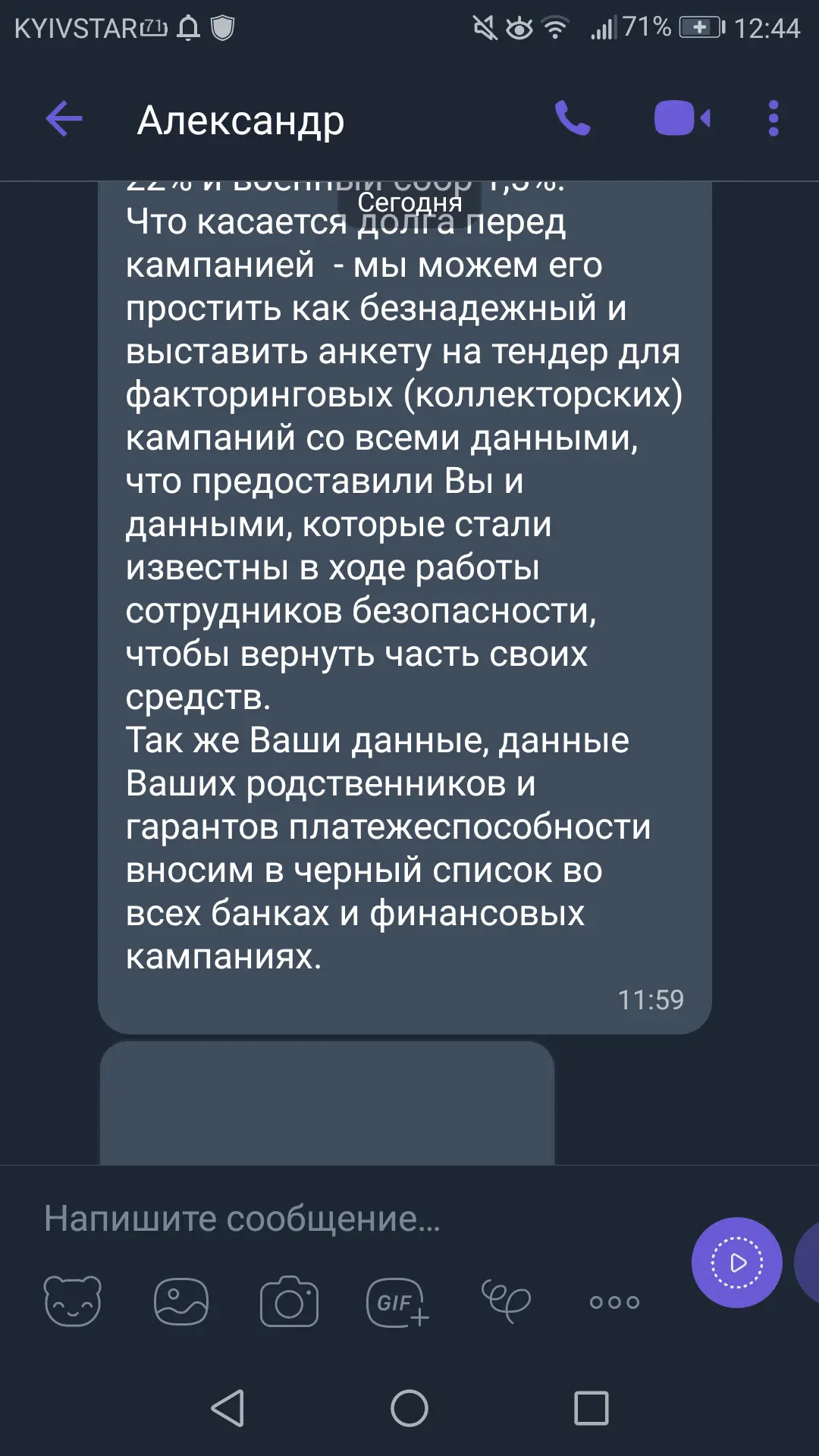Open the camera to take photo

[289, 1301]
